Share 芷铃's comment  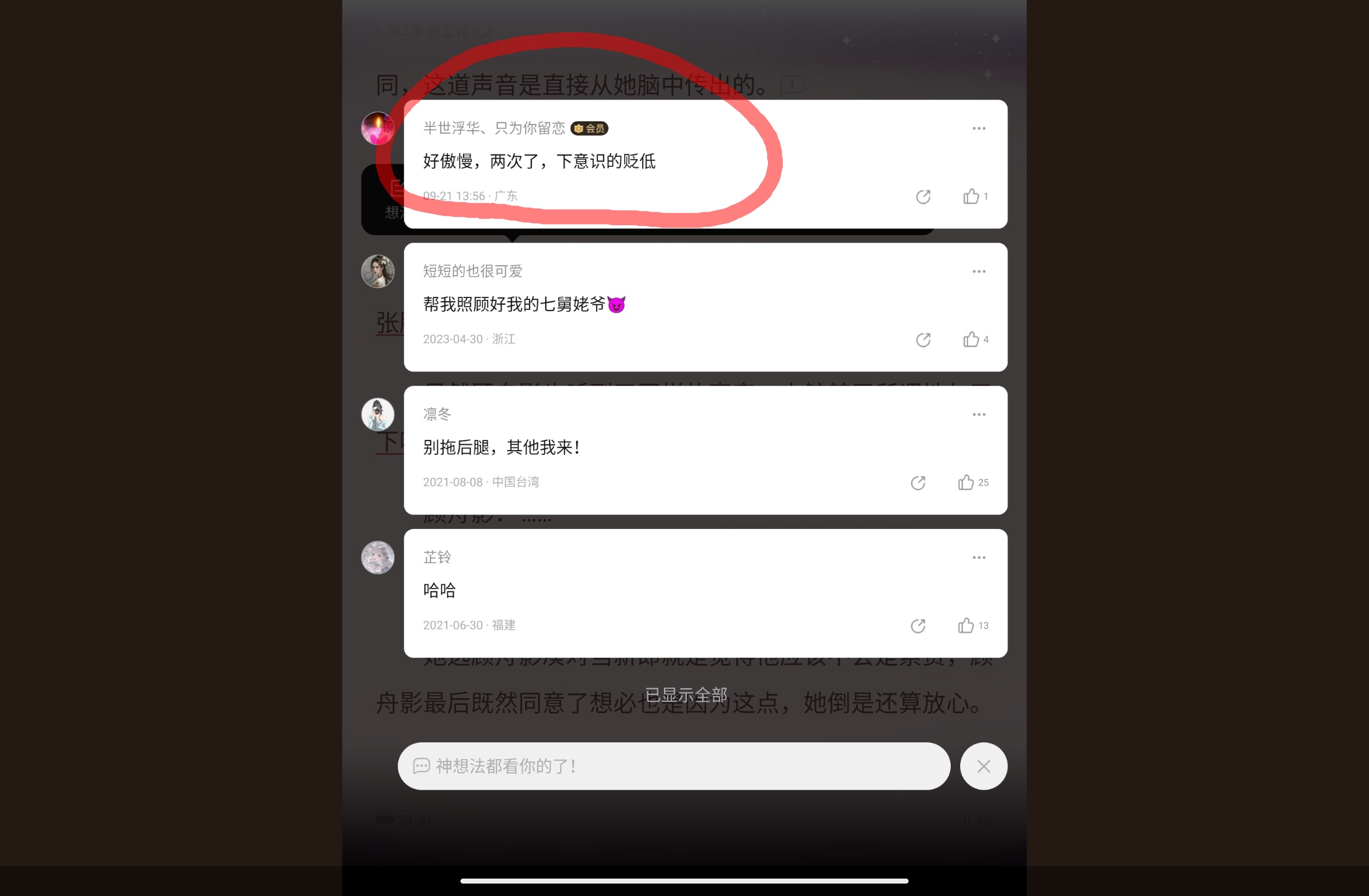(x=918, y=626)
